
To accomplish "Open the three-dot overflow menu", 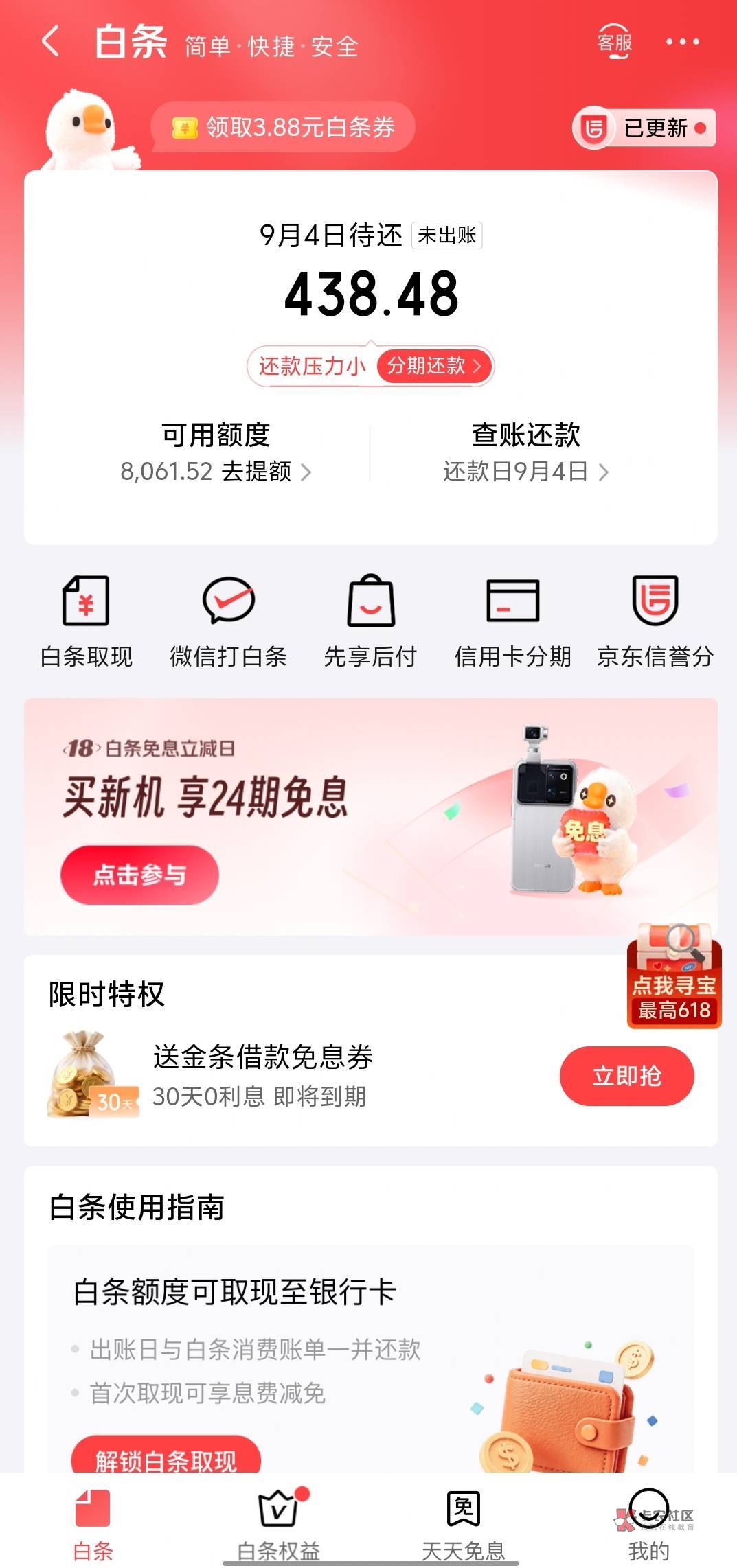I will [x=683, y=42].
